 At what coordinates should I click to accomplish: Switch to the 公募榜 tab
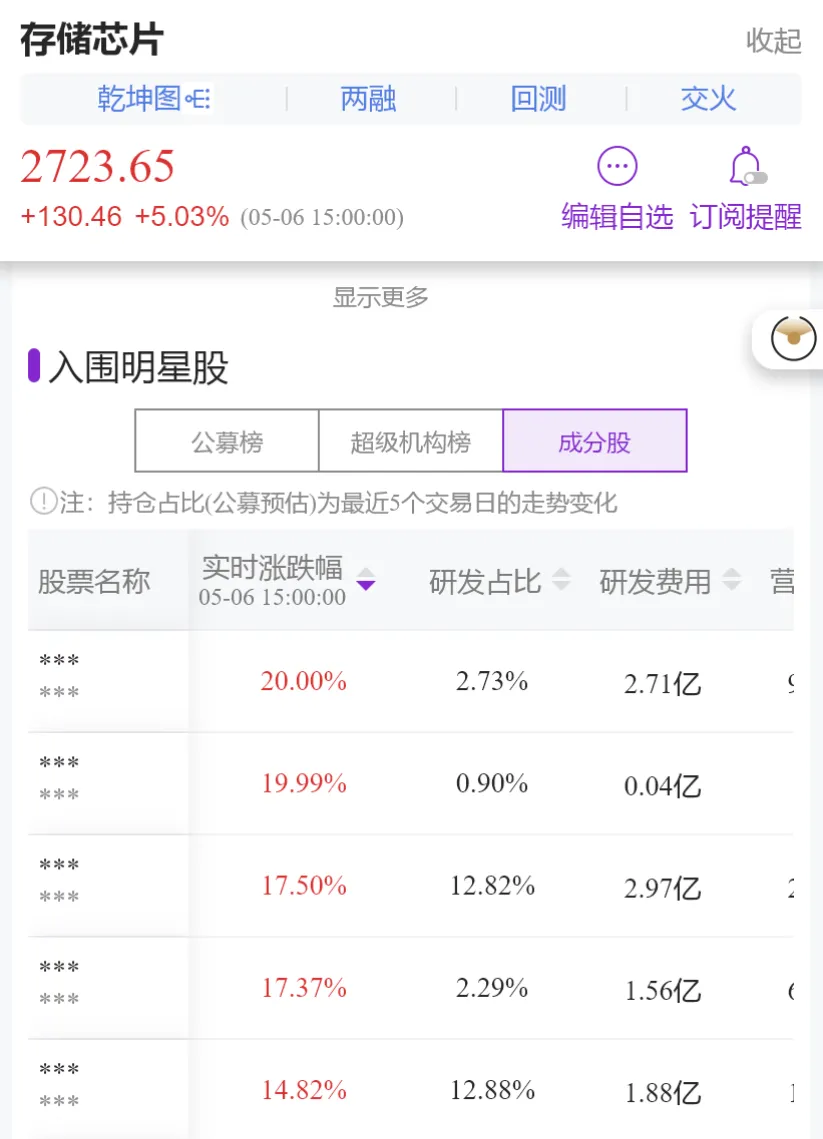(227, 441)
